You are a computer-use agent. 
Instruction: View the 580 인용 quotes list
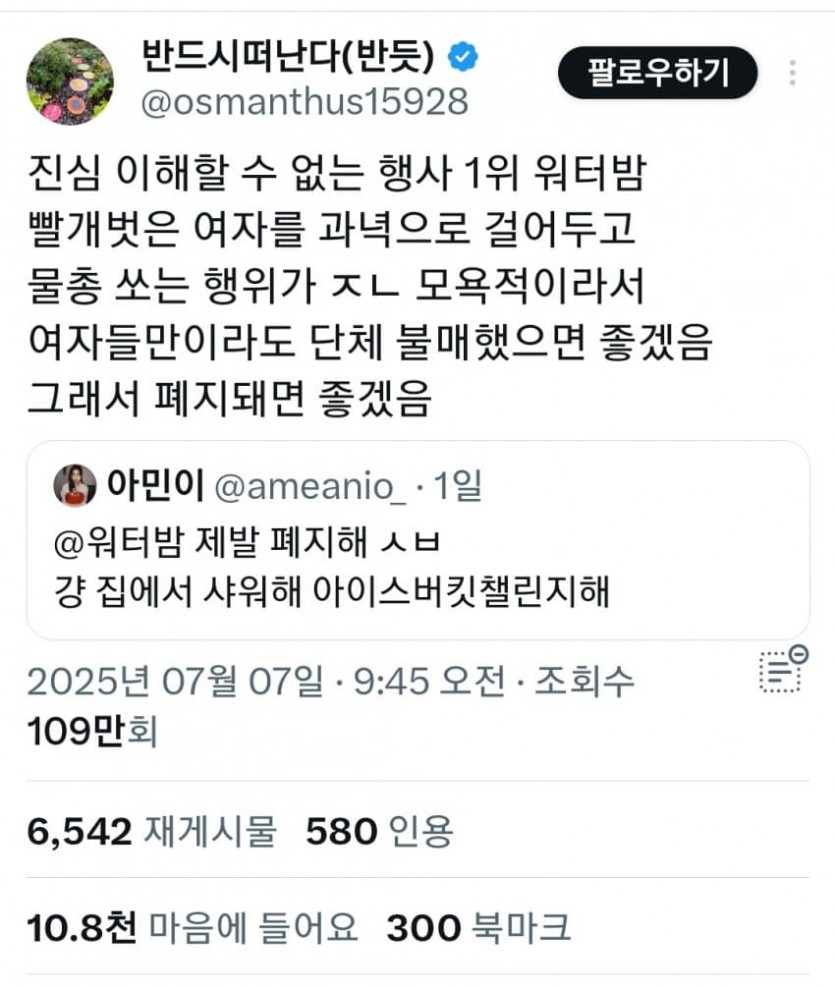point(379,830)
